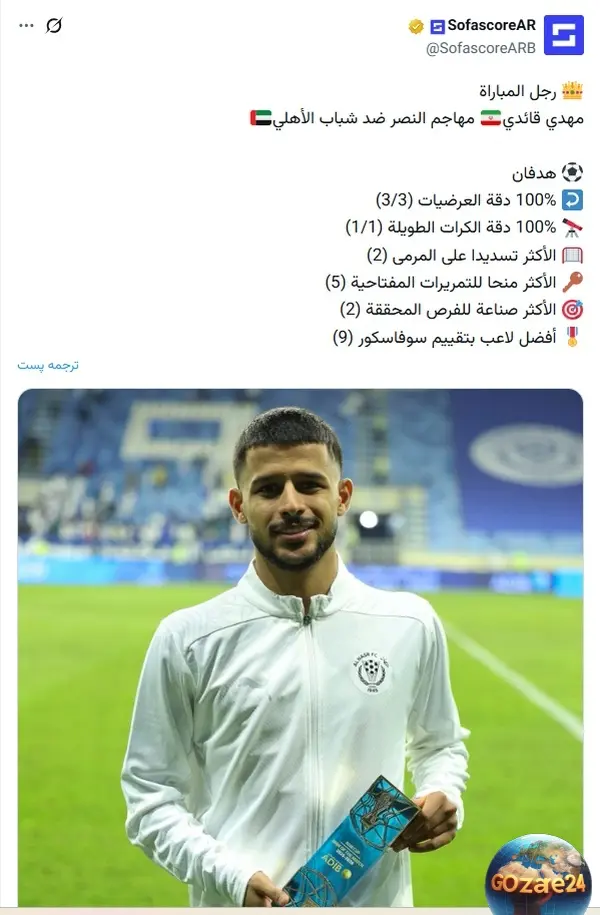Tap the Grok explain icon
The height and width of the screenshot is (915, 600).
[55, 26]
